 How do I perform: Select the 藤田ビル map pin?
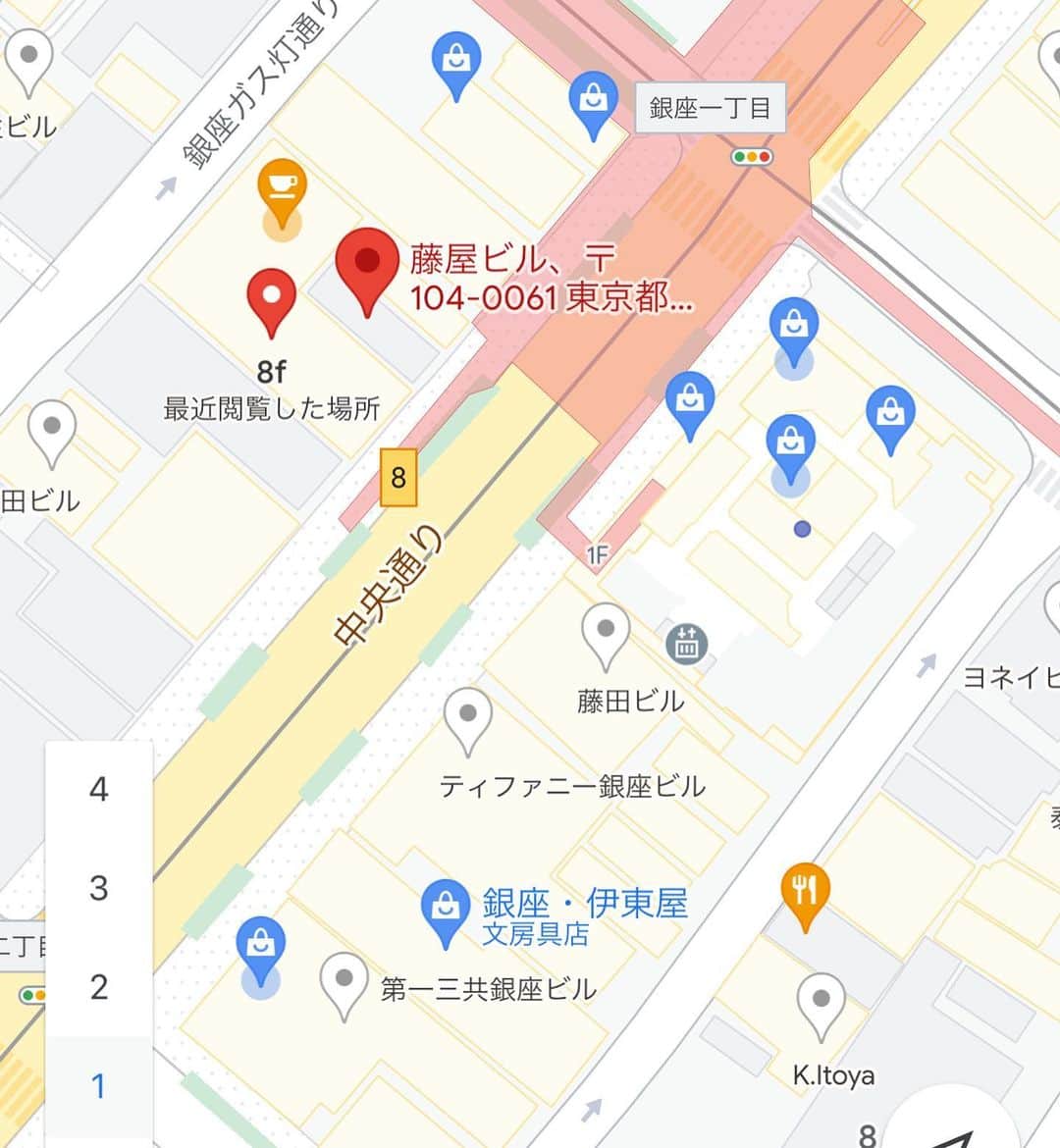click(606, 634)
